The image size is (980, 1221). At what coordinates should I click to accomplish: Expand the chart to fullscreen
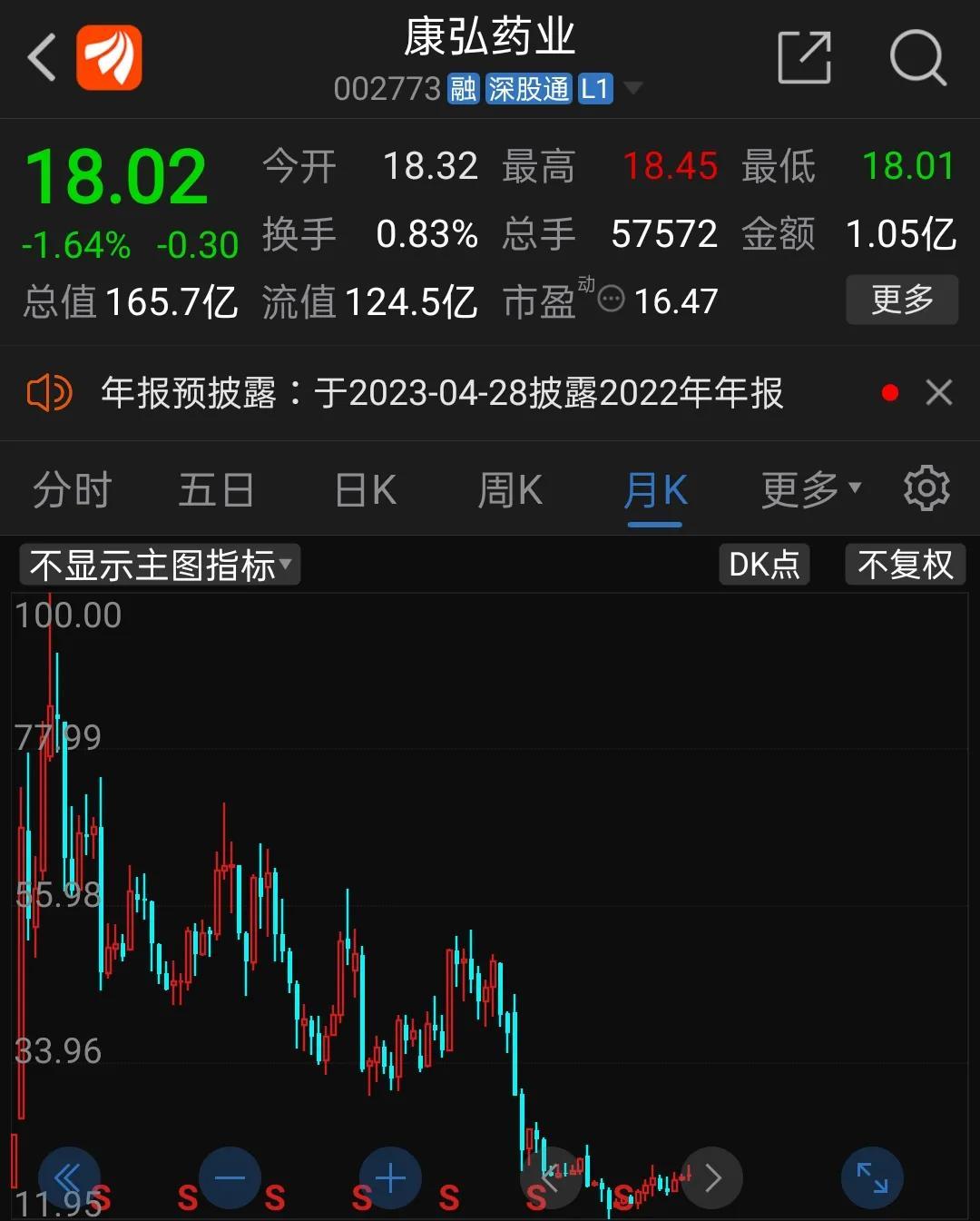872,1178
